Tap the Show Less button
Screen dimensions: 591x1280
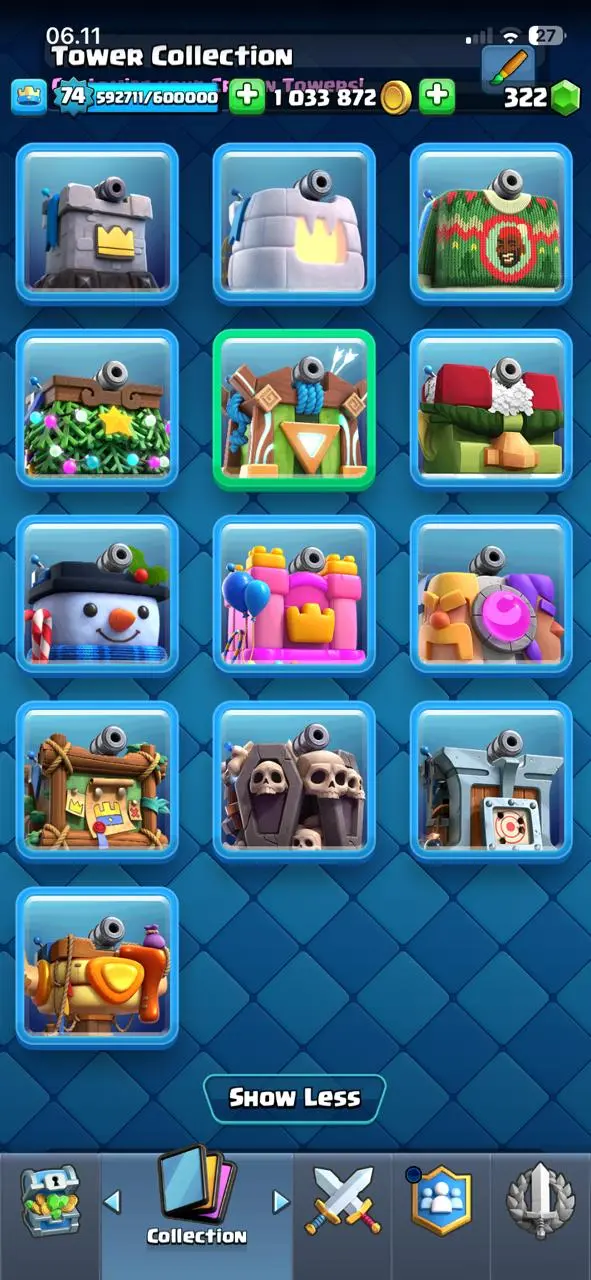[x=295, y=1098]
